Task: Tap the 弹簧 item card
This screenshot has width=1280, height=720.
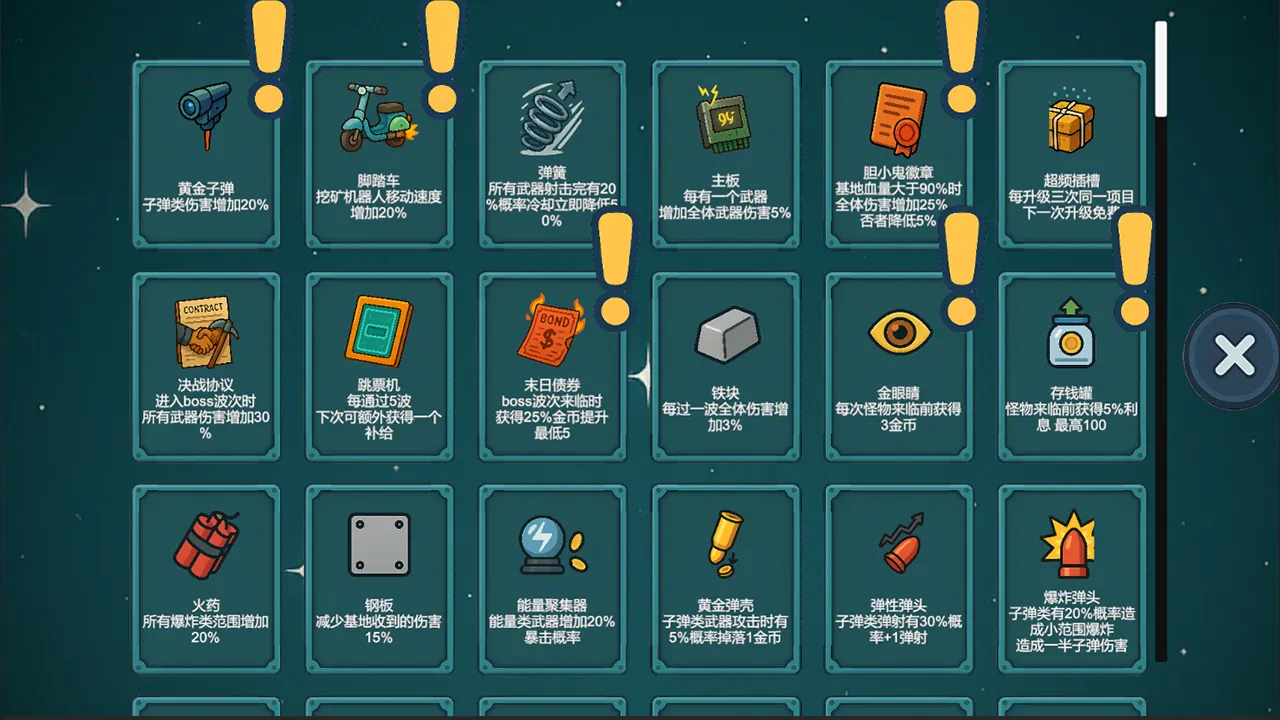Action: tap(552, 155)
